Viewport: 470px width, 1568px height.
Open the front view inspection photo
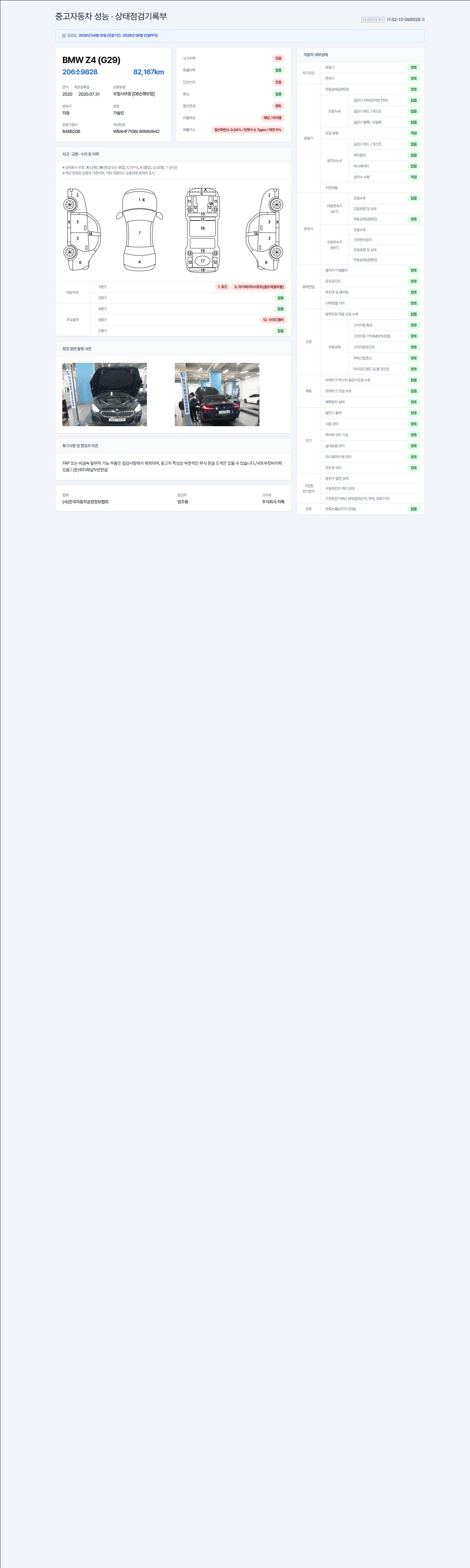(105, 395)
